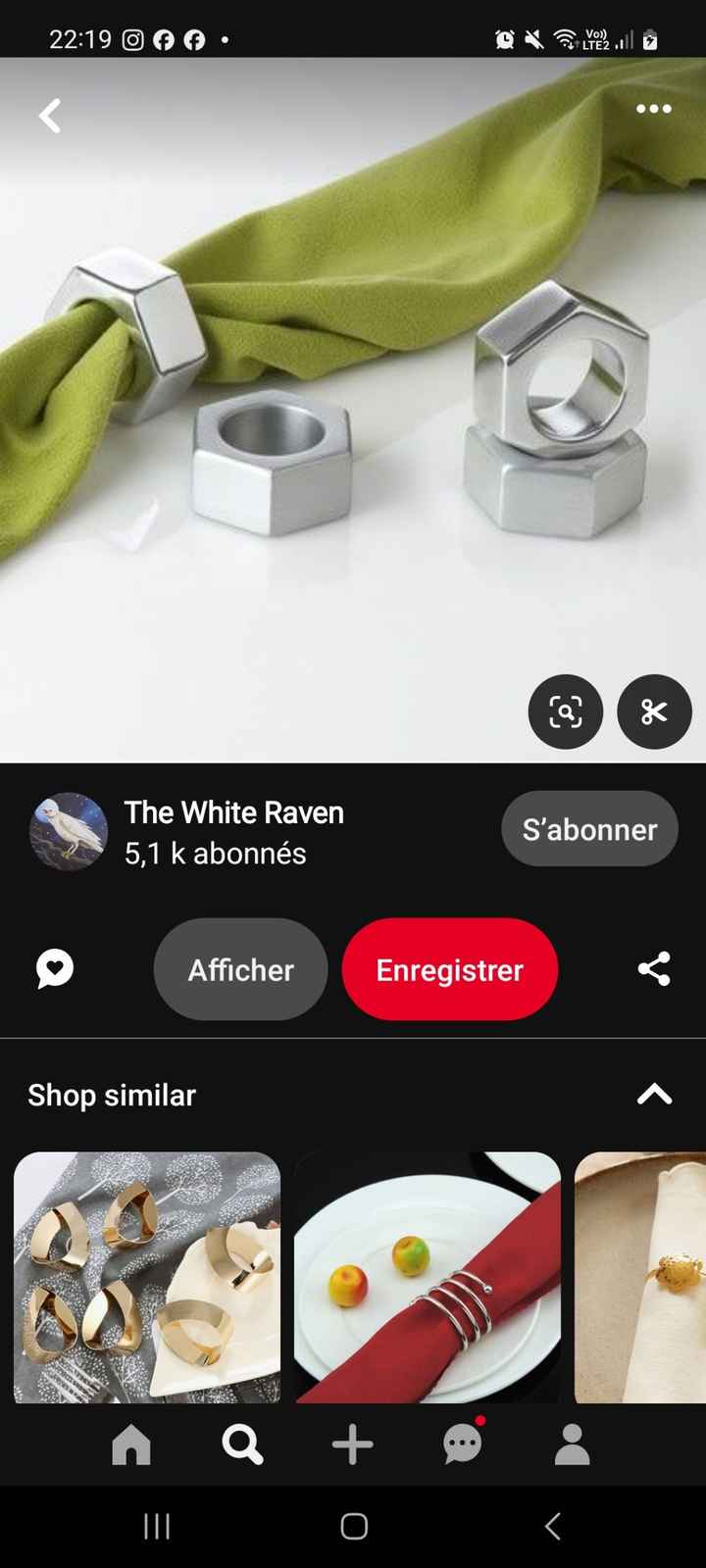Open the comments heart bubble
This screenshot has width=706, height=1568.
55,968
